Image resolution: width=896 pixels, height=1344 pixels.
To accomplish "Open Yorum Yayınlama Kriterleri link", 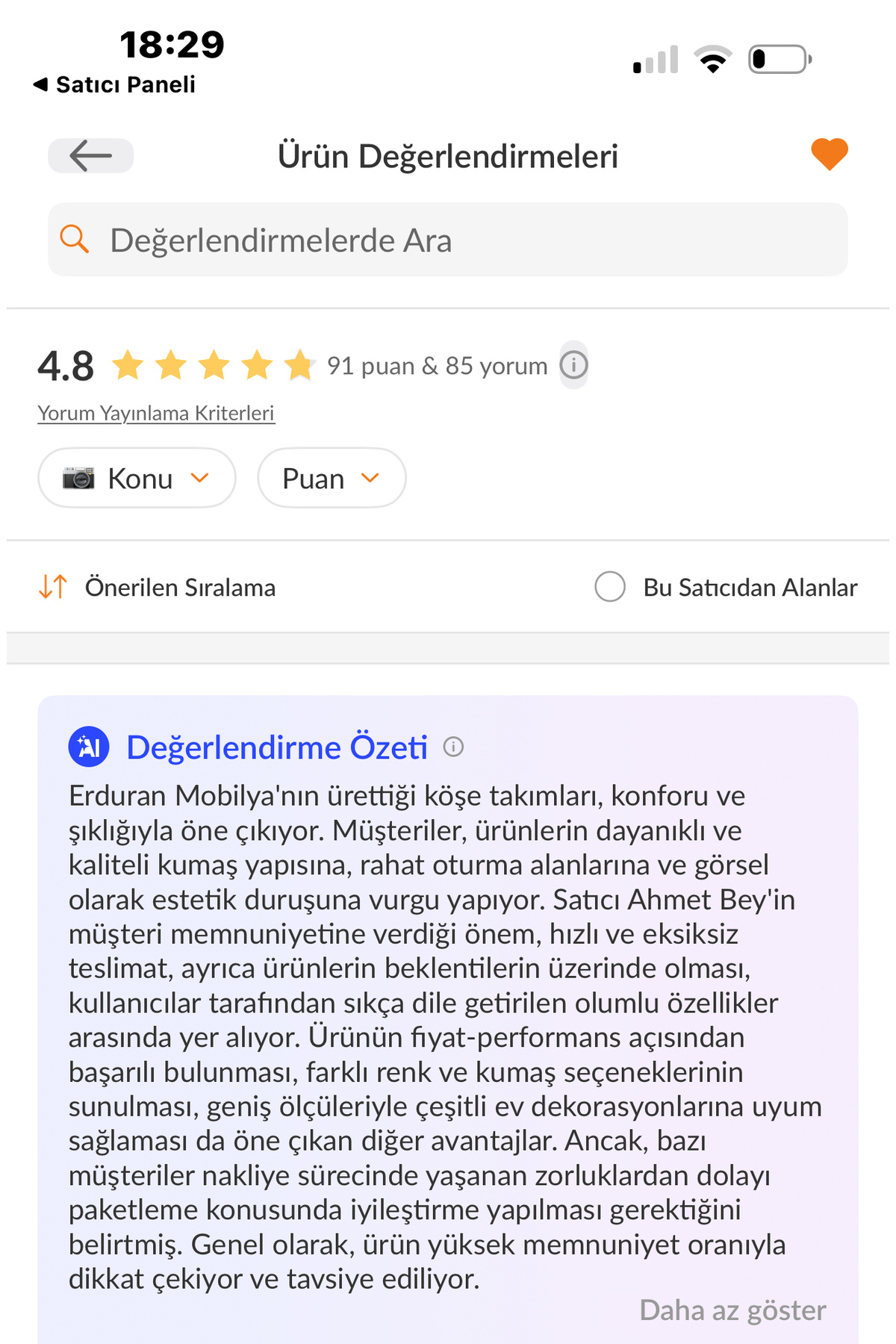I will (x=156, y=413).
